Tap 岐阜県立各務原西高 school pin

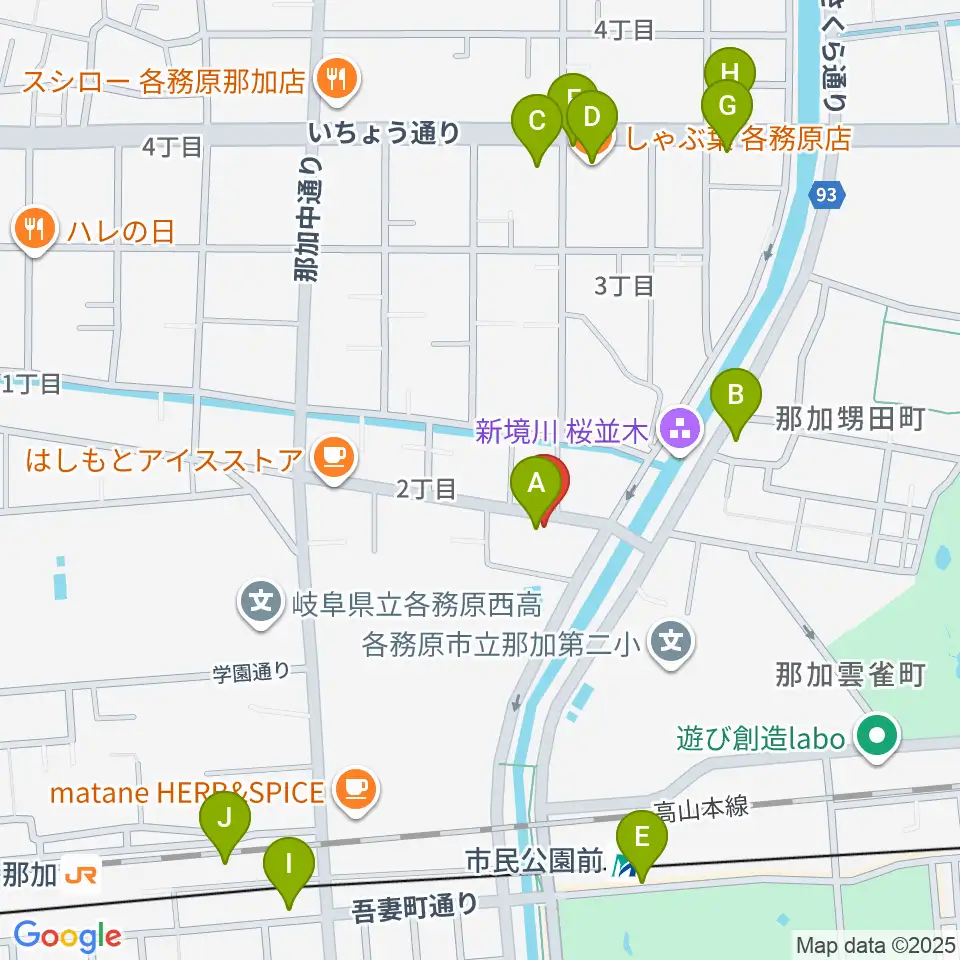pos(261,604)
